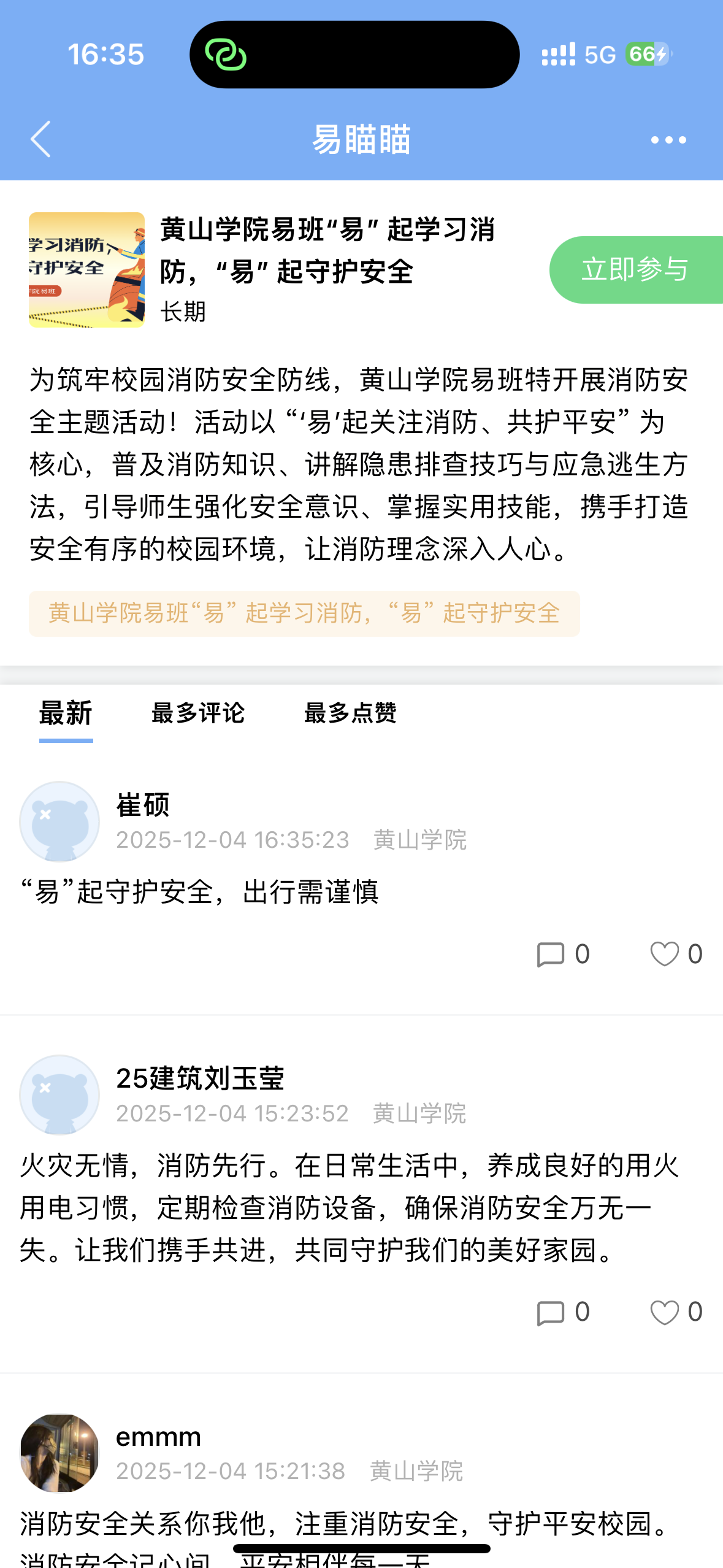Open the fire safety activity thumbnail
The image size is (723, 1568).
(x=86, y=269)
